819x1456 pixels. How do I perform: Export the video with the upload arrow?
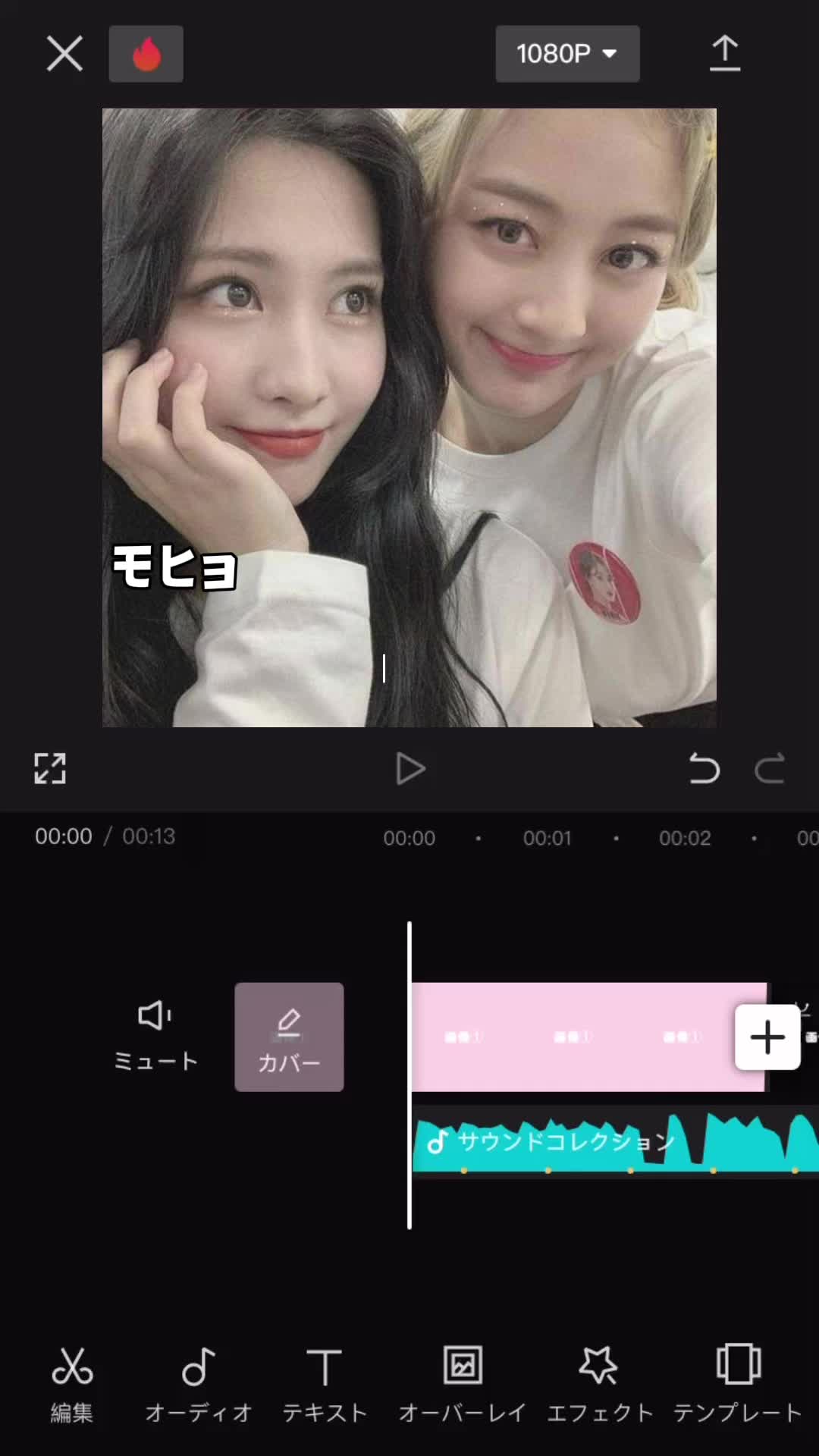[724, 55]
